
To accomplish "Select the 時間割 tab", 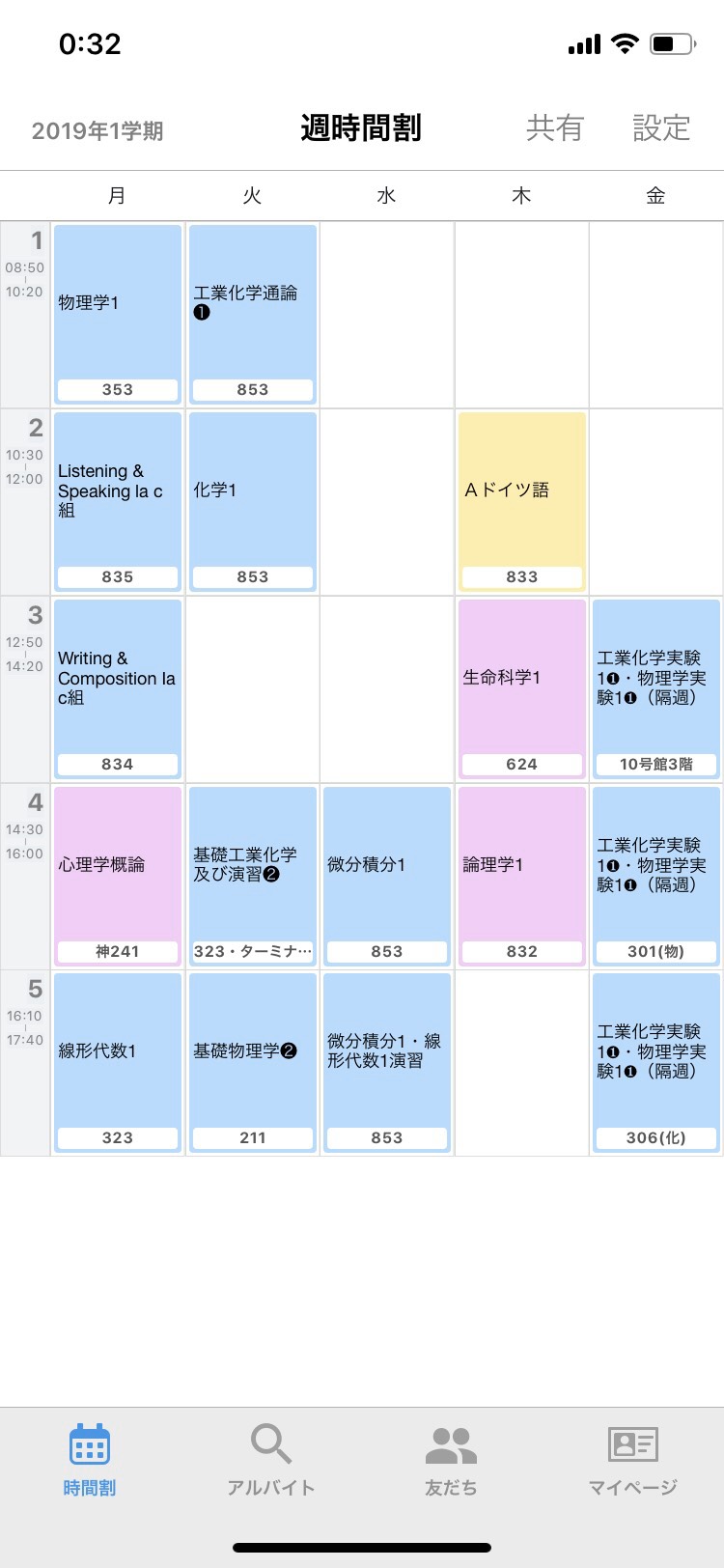I will tap(90, 1459).
